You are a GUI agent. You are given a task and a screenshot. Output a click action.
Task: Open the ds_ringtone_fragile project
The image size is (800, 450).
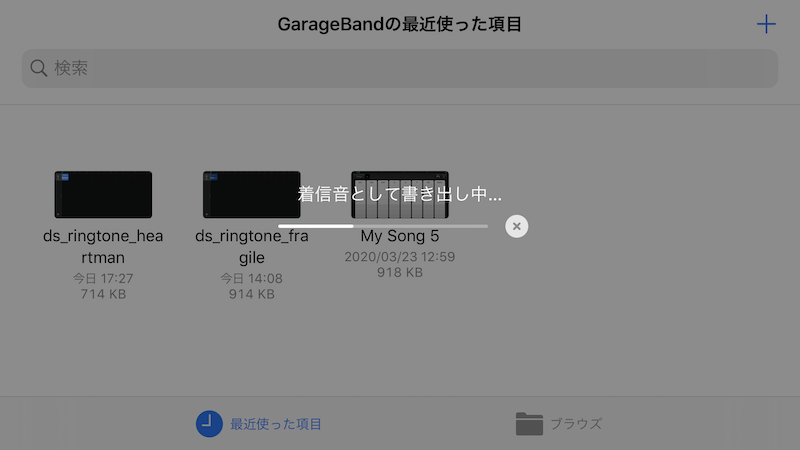coord(251,195)
